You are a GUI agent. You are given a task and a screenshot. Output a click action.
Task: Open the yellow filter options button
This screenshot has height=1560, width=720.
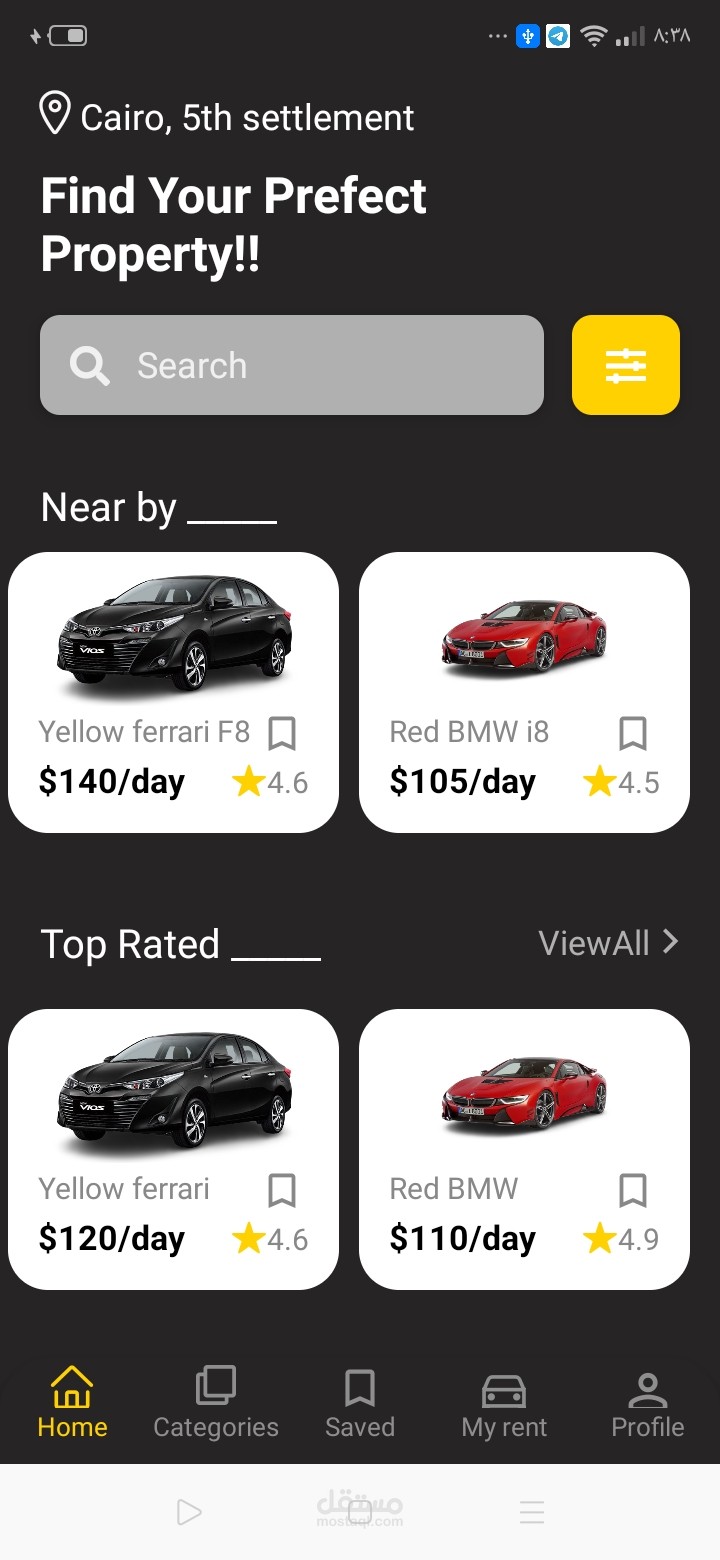[626, 365]
